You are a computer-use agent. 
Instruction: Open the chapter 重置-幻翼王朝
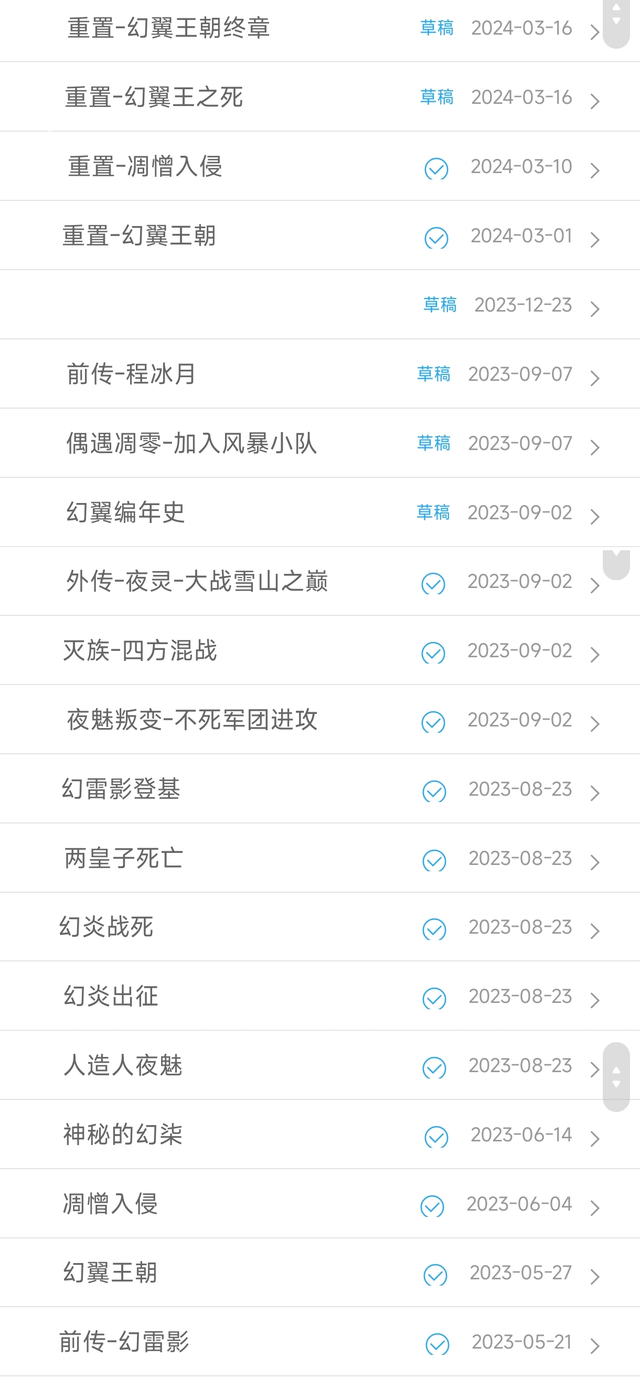320,236
